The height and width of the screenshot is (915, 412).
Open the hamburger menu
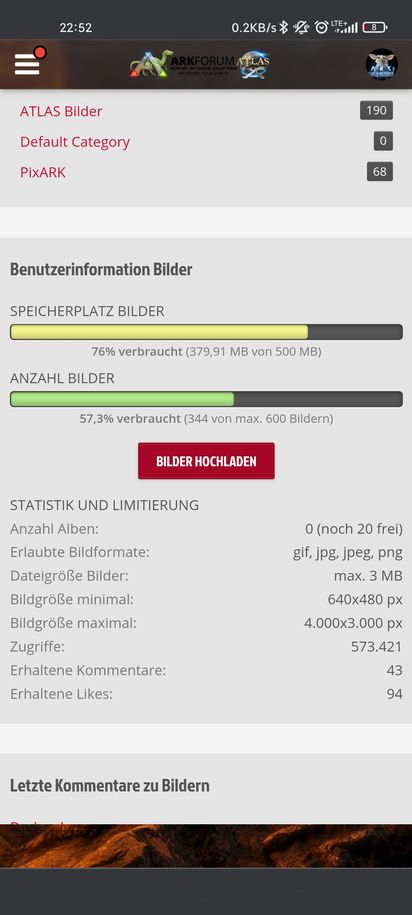[x=27, y=64]
